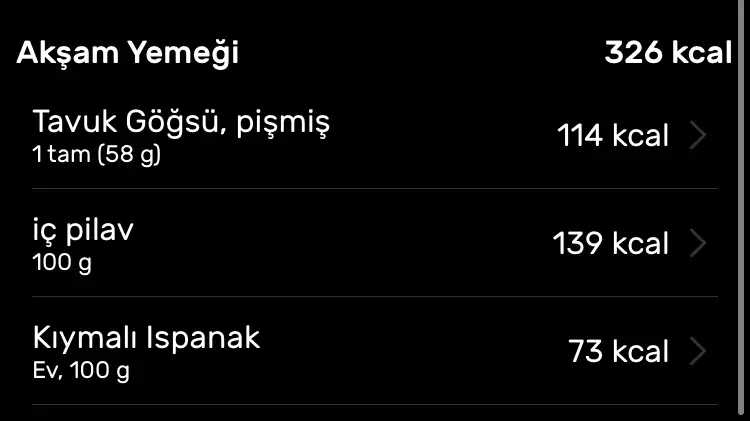
Task: Open the iç pilav food entry
Action: pyautogui.click(x=370, y=243)
